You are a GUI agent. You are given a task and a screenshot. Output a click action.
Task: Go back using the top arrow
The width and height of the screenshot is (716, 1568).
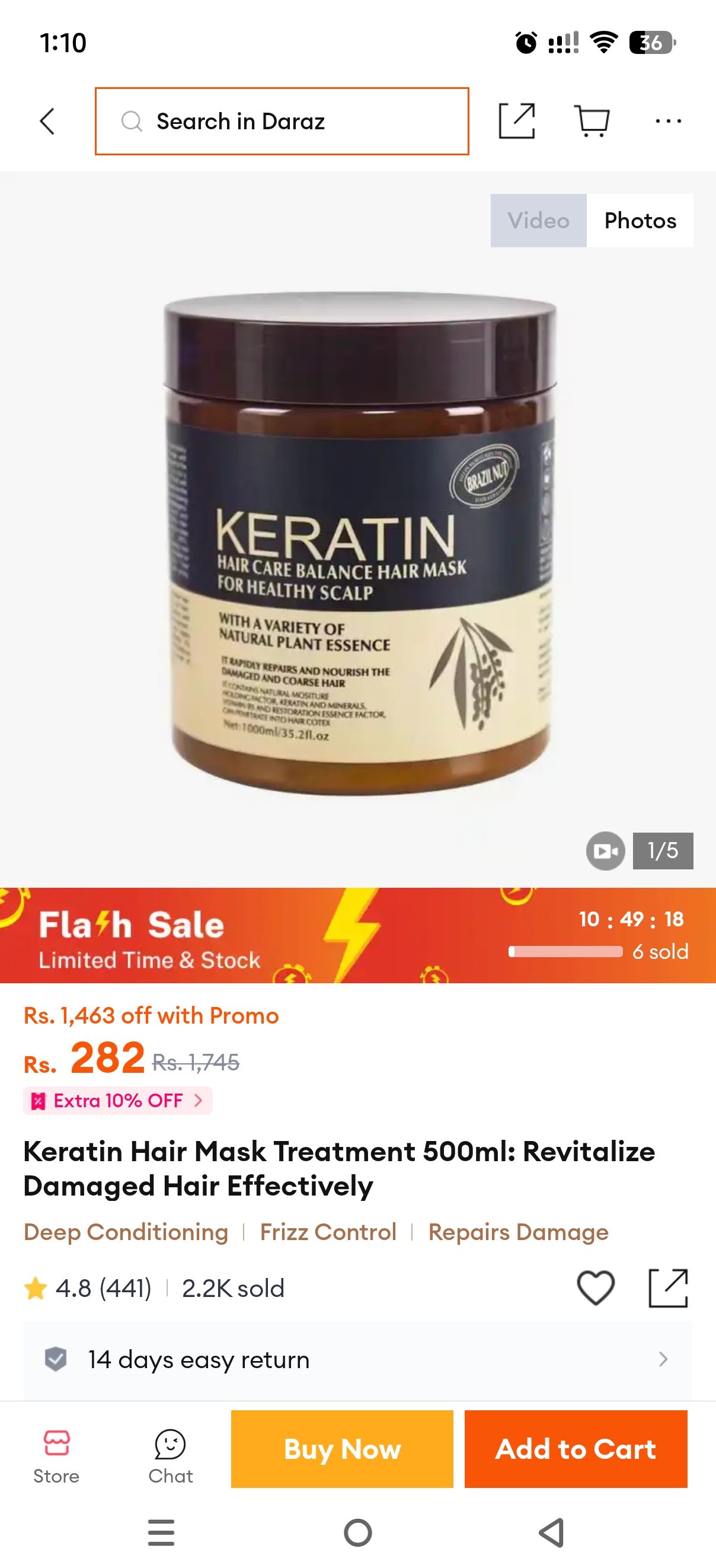47,121
